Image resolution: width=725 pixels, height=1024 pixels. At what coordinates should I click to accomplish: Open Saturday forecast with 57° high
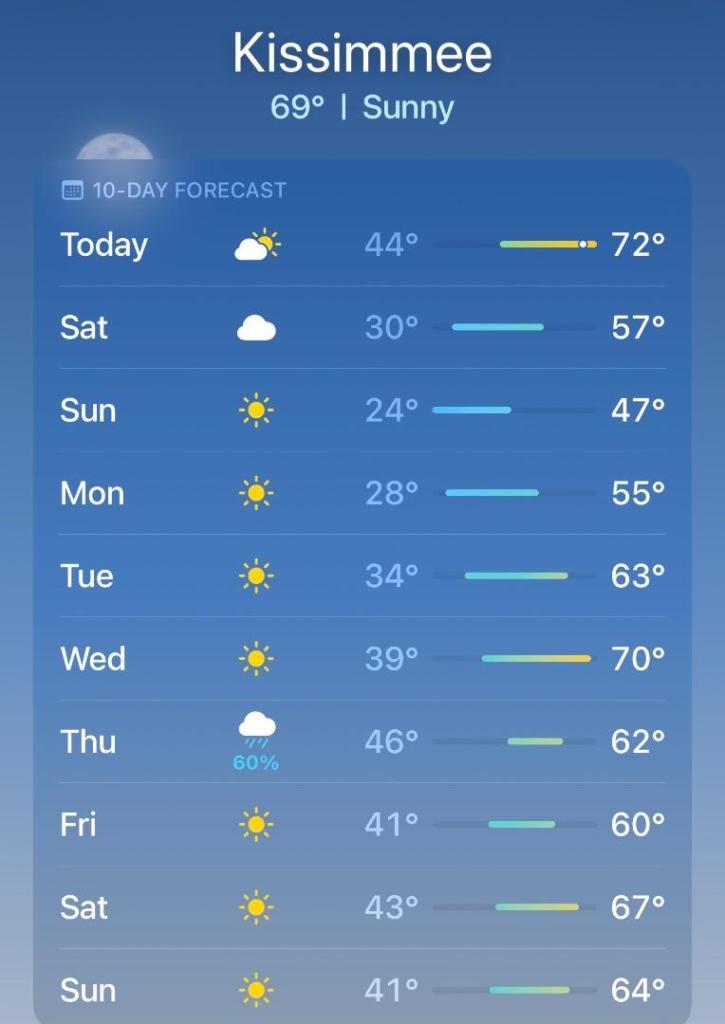362,327
